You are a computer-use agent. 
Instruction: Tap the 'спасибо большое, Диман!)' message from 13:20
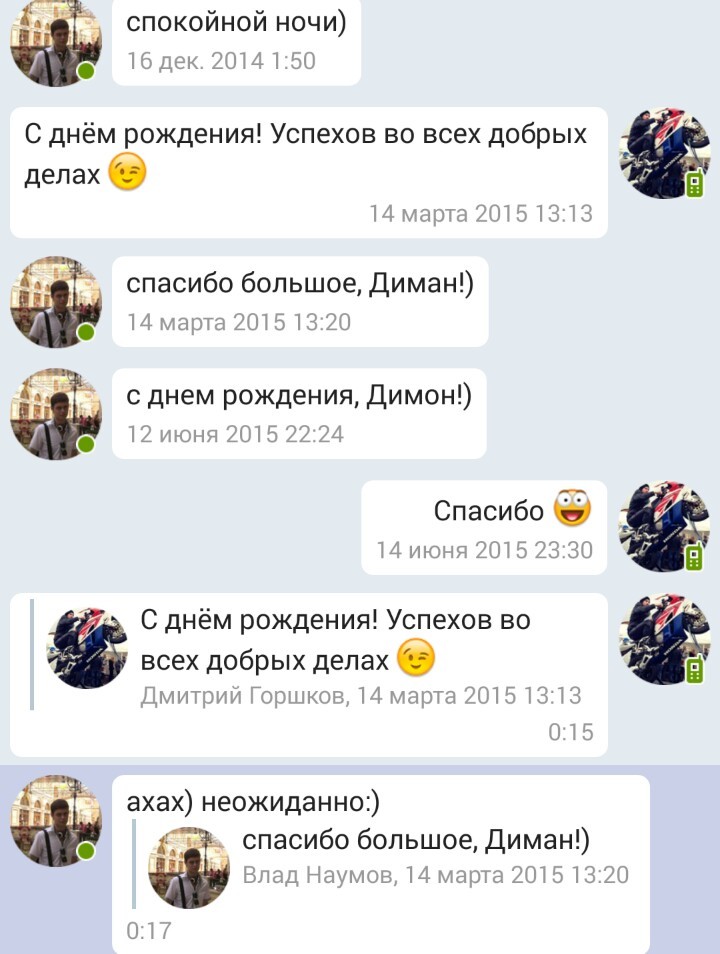300,302
